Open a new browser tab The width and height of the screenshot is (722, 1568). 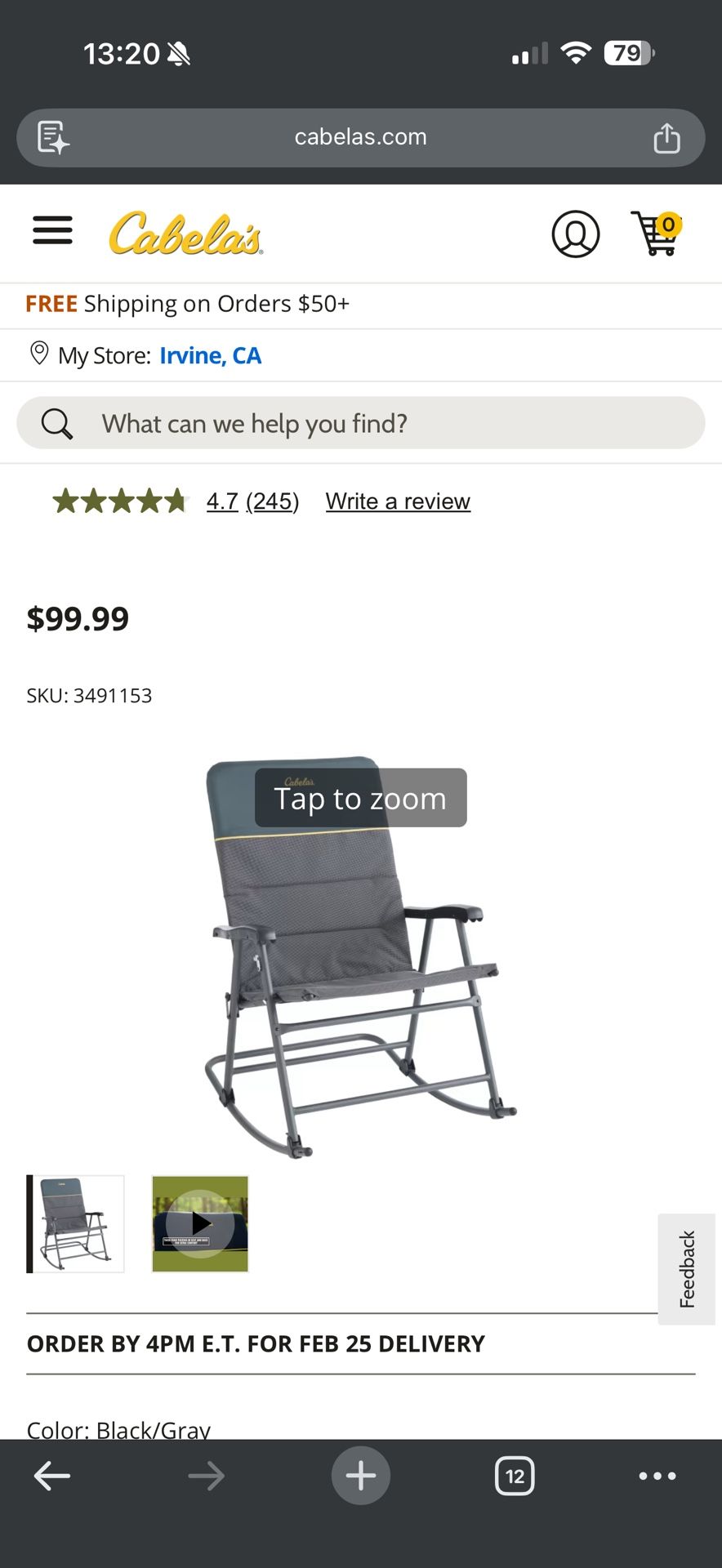click(x=360, y=1476)
